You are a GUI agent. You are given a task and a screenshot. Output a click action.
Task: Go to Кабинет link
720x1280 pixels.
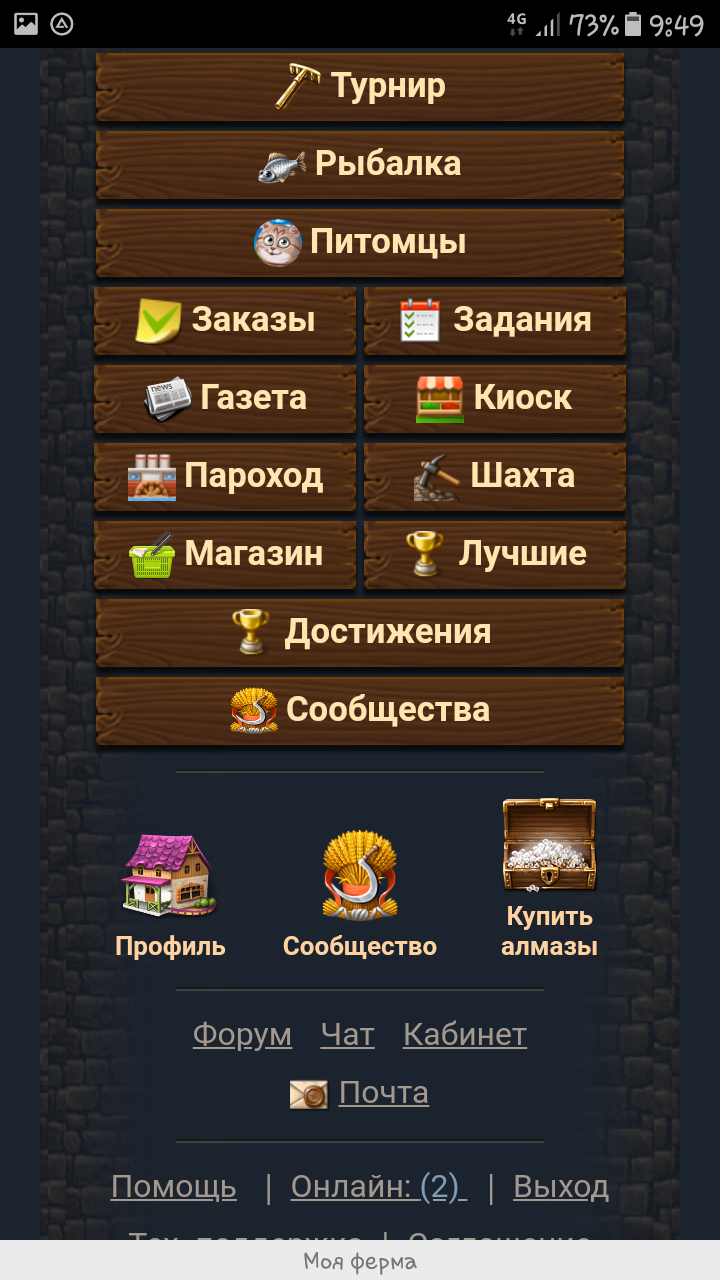(464, 1034)
